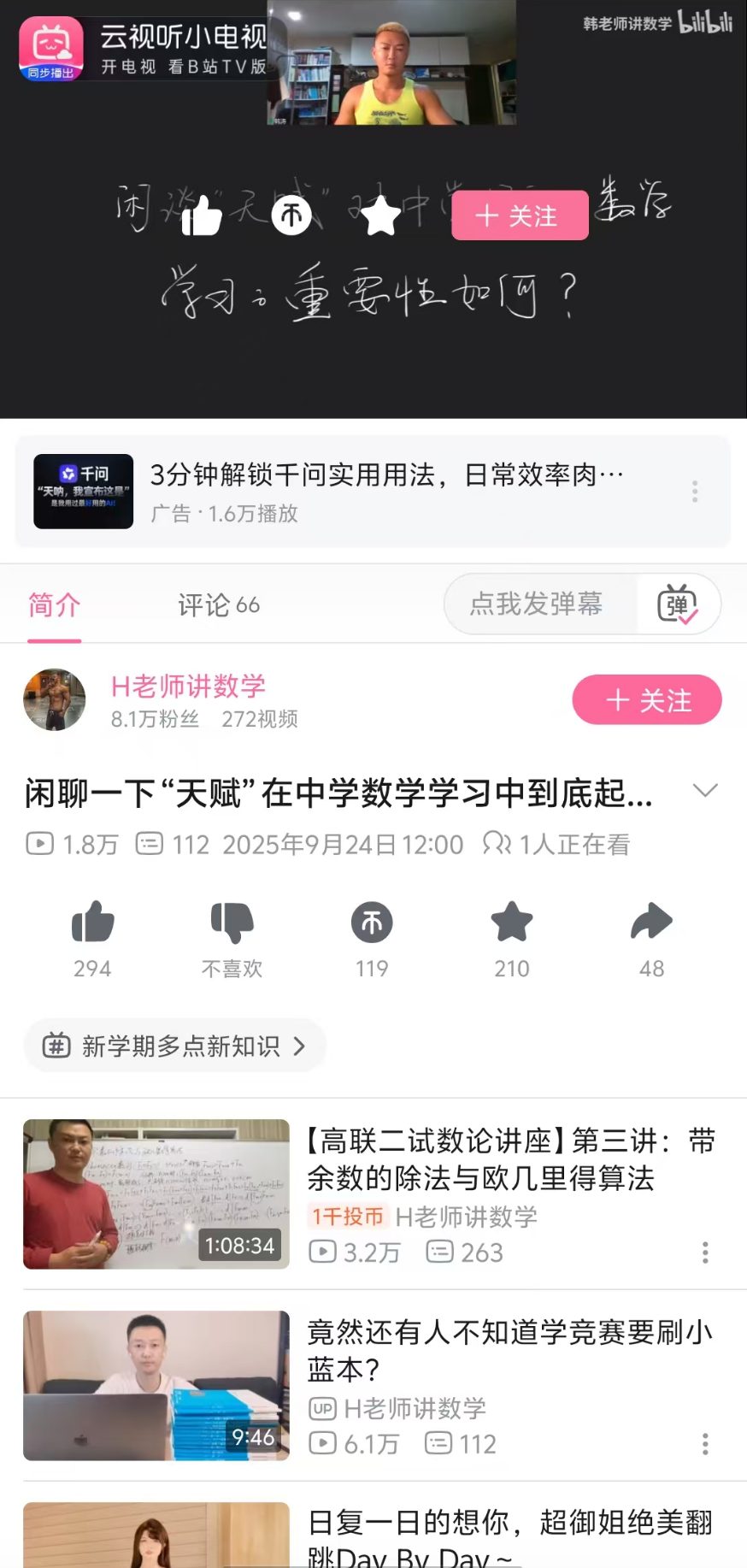Screen dimensions: 747x1568
Task: Click the pink 关注 follow button beside the avatar
Action: [647, 699]
